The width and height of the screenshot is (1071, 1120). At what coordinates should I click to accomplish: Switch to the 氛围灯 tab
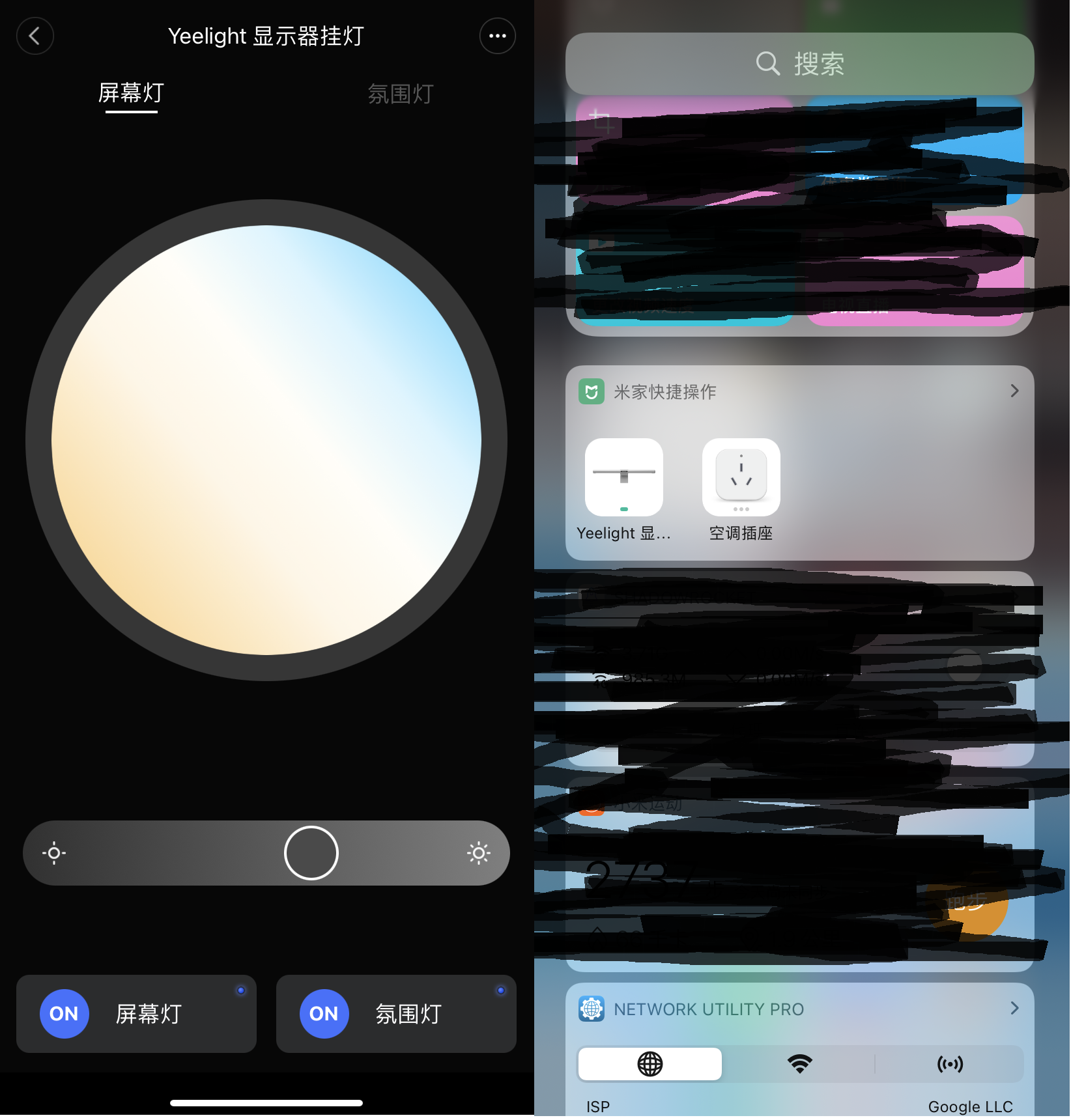coord(400,94)
